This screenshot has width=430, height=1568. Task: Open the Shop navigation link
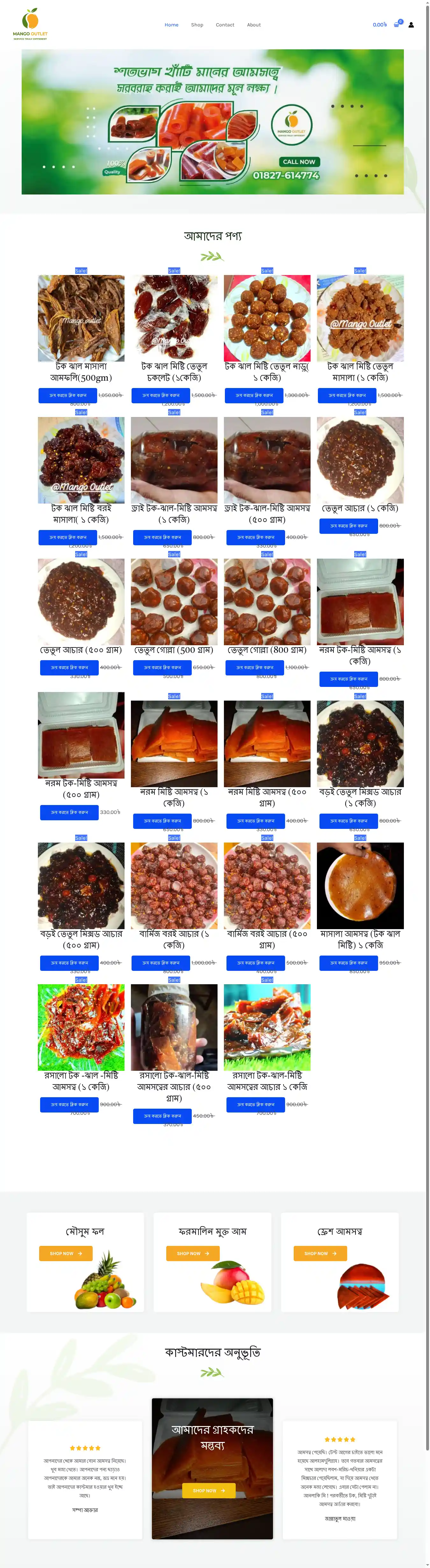click(197, 25)
